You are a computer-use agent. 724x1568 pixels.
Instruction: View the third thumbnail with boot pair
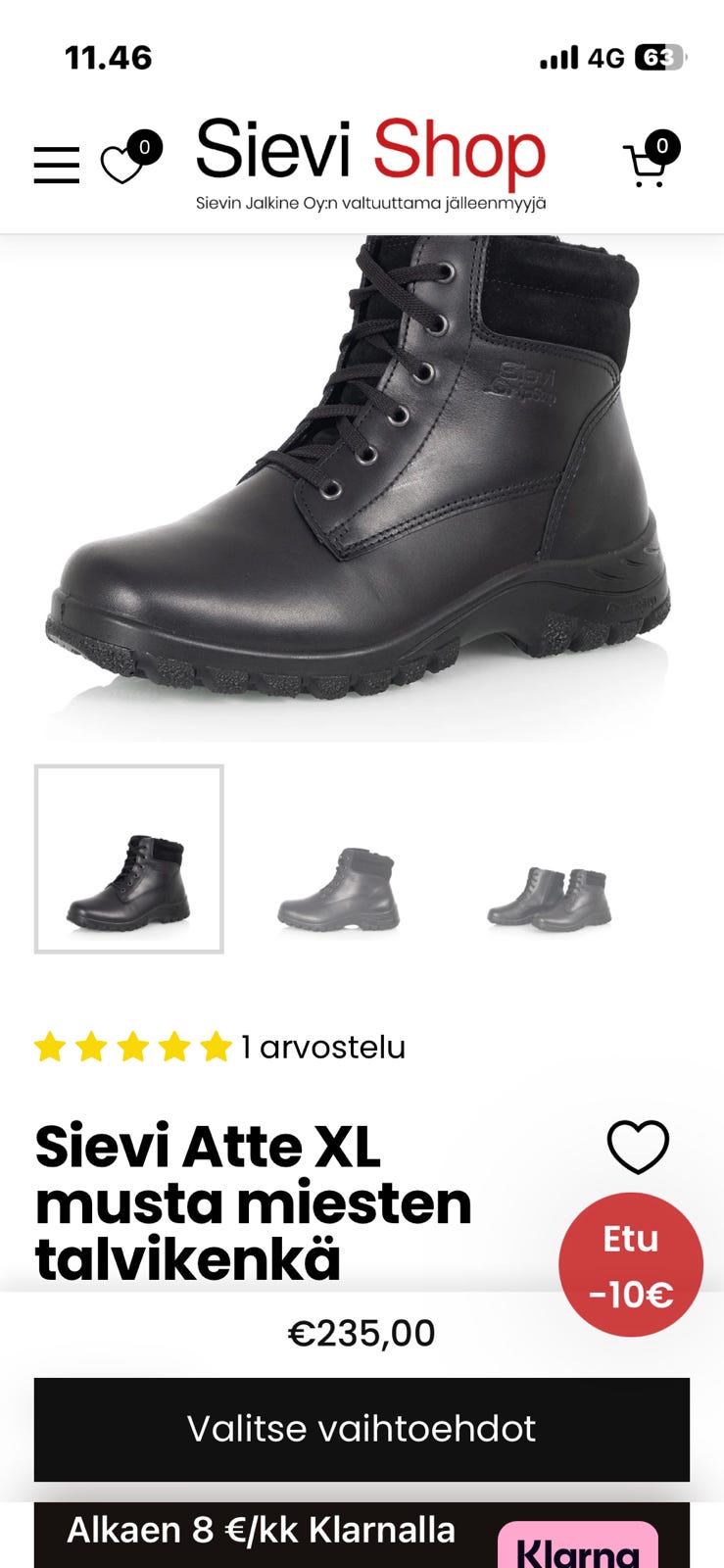click(550, 897)
